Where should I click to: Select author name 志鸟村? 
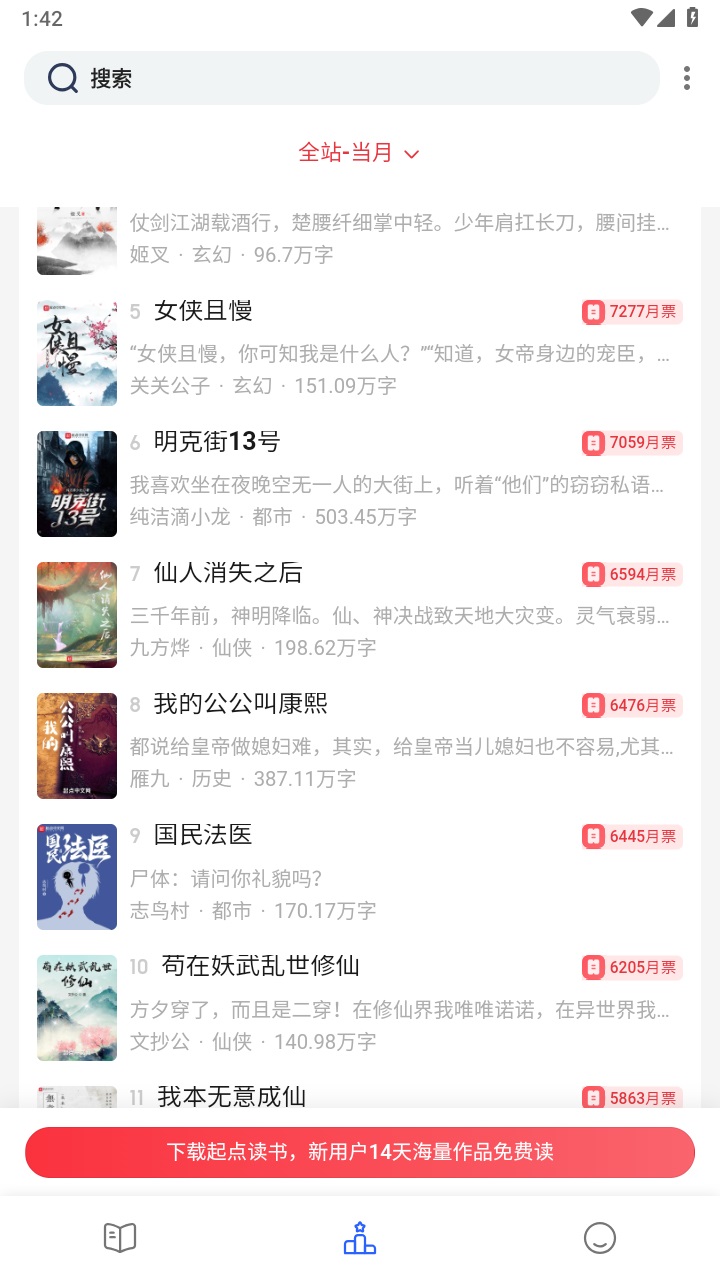(159, 911)
